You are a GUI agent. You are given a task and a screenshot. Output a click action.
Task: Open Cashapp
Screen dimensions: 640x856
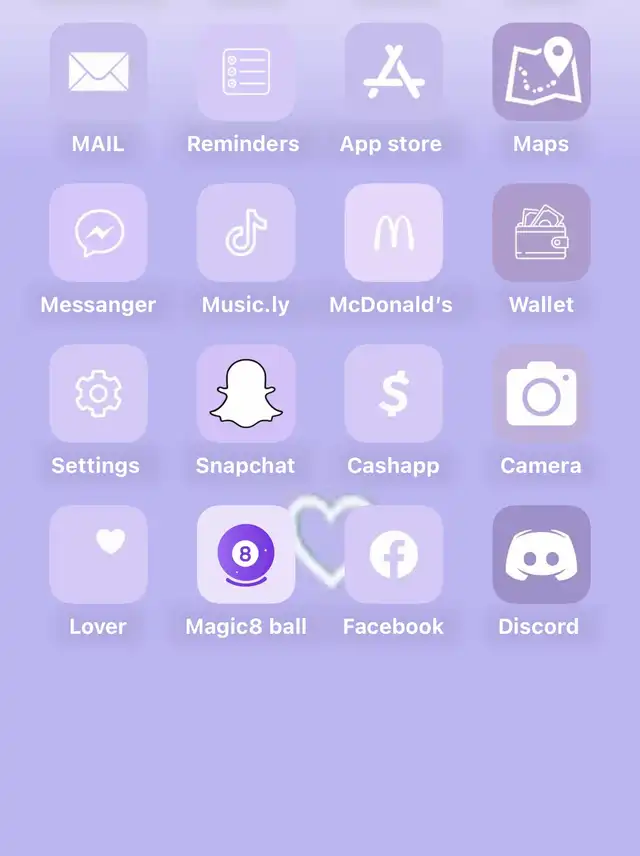394,394
